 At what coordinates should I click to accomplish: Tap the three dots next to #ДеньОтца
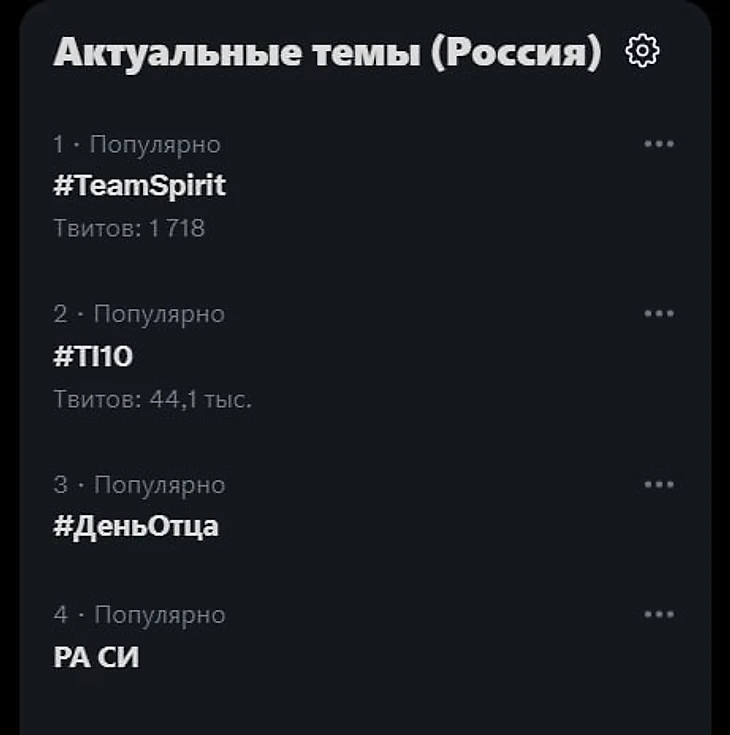659,485
